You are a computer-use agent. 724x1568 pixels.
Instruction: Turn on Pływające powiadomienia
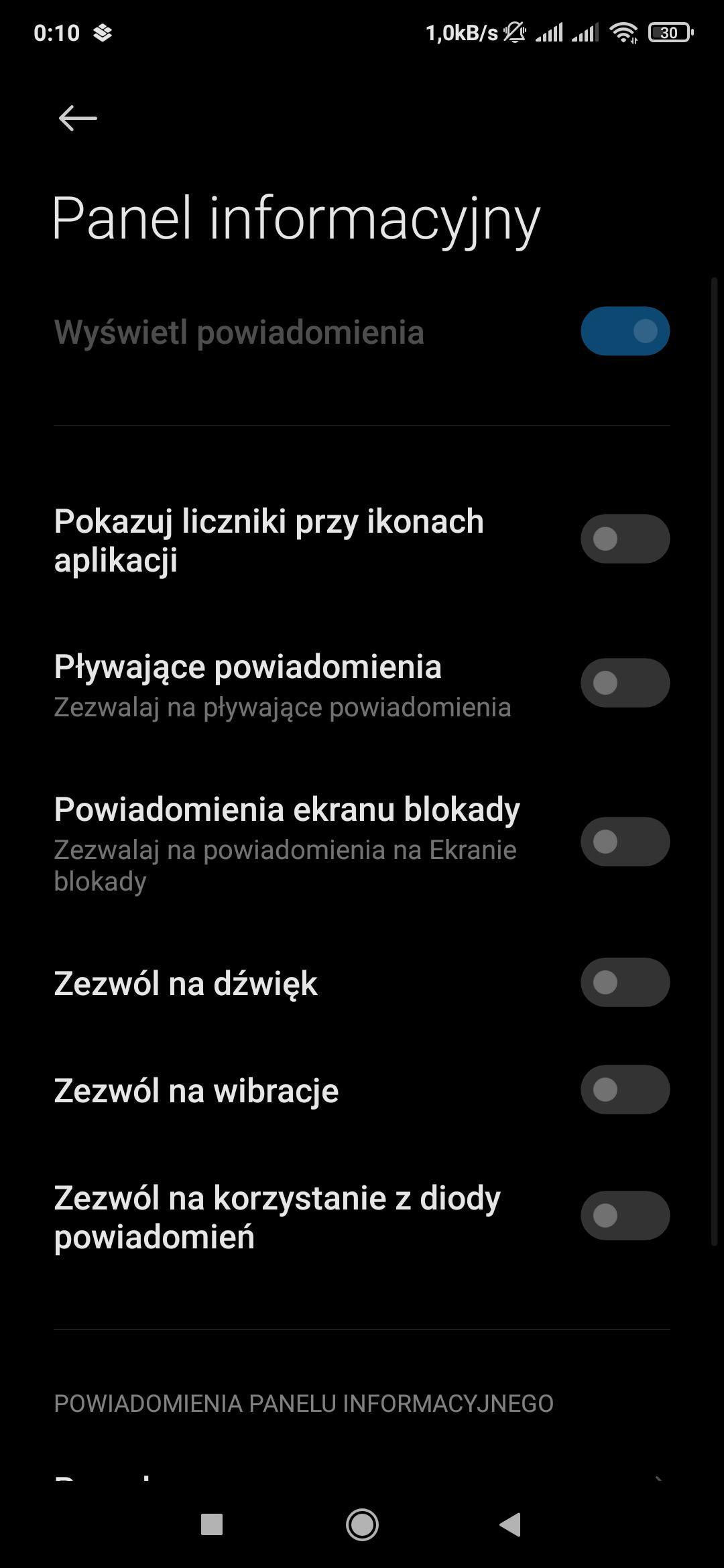coord(625,683)
